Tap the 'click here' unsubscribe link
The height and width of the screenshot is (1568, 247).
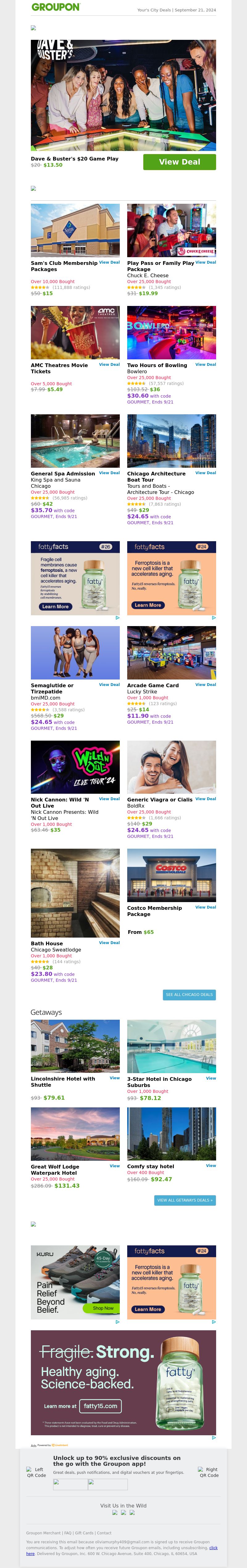pos(213,1547)
